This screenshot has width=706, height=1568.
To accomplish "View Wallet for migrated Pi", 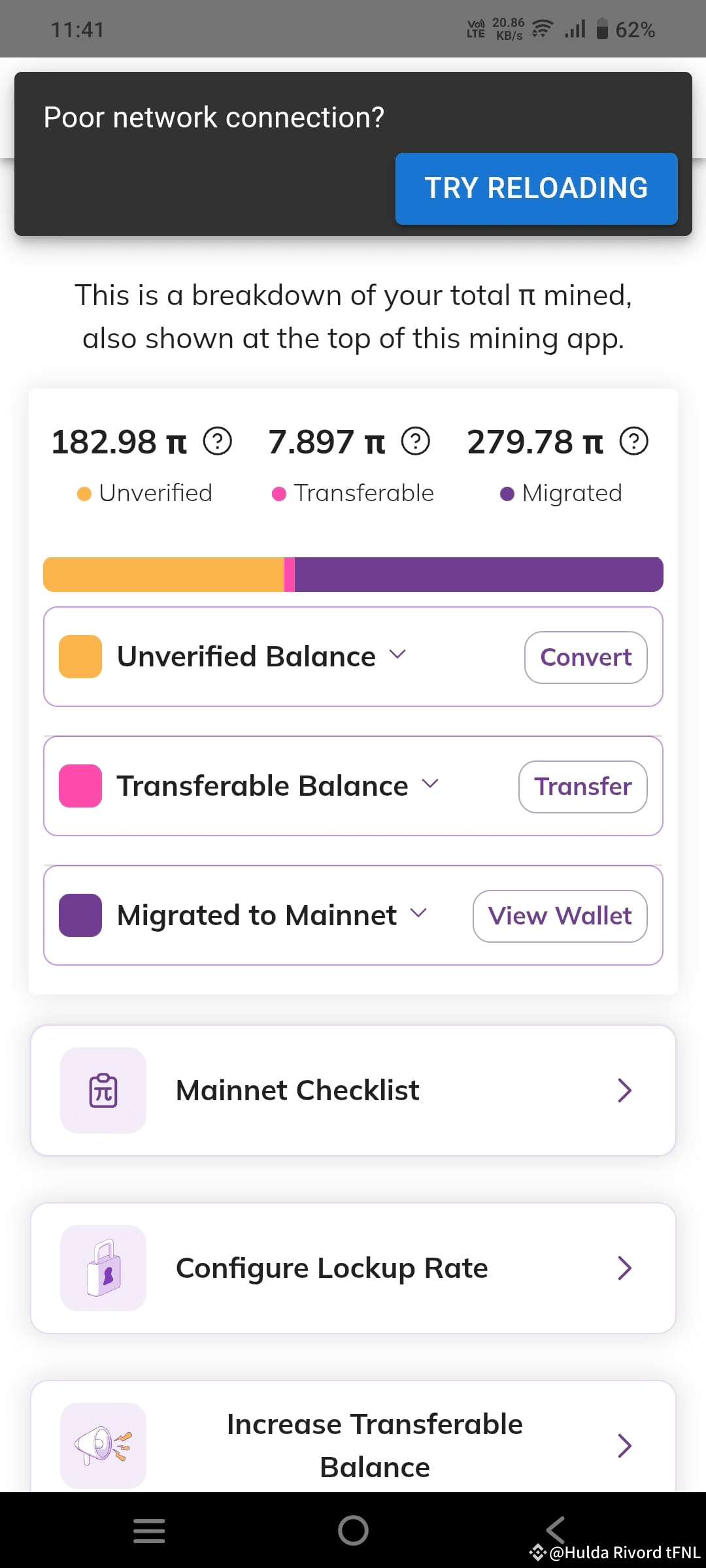I will pyautogui.click(x=559, y=916).
